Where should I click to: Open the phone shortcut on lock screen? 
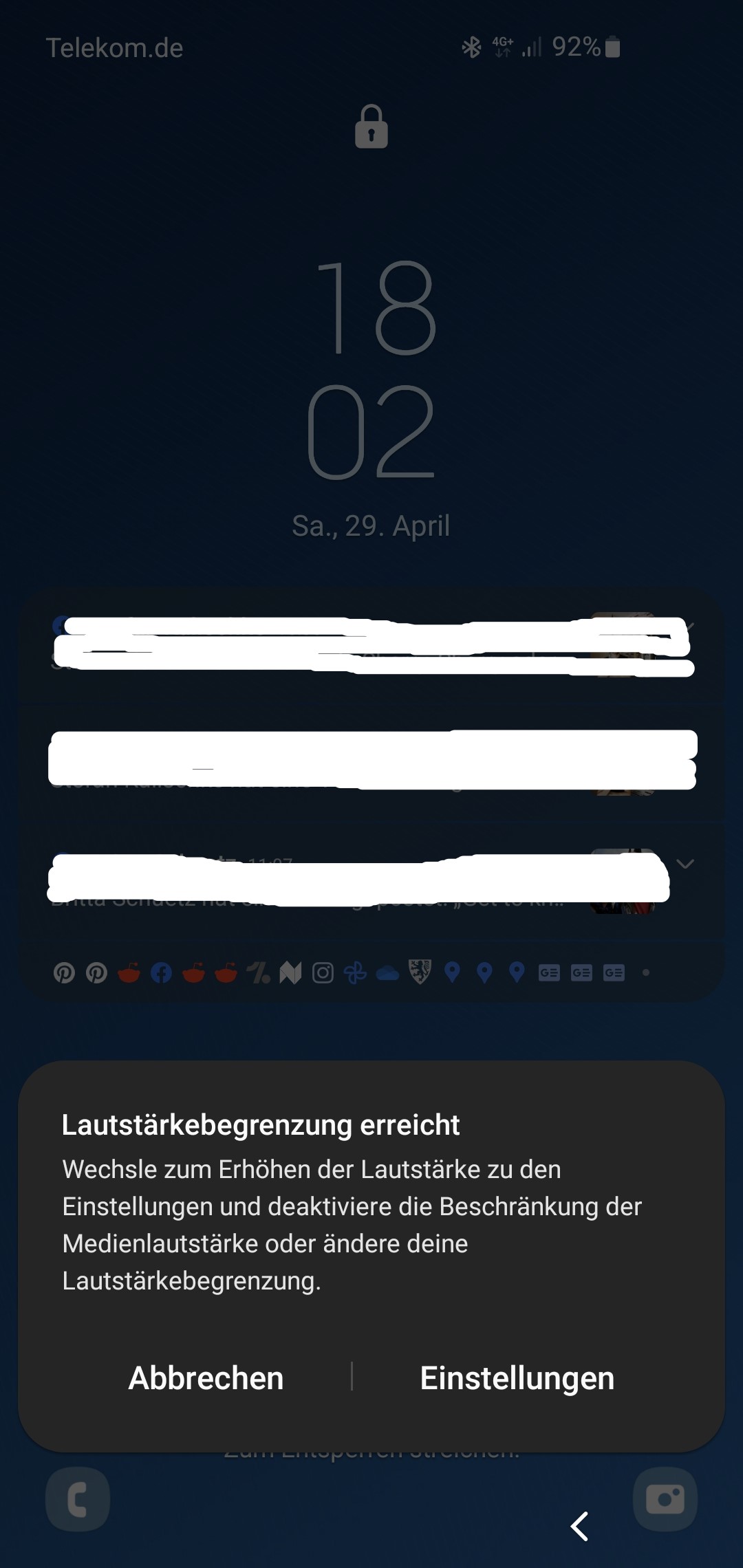78,1499
